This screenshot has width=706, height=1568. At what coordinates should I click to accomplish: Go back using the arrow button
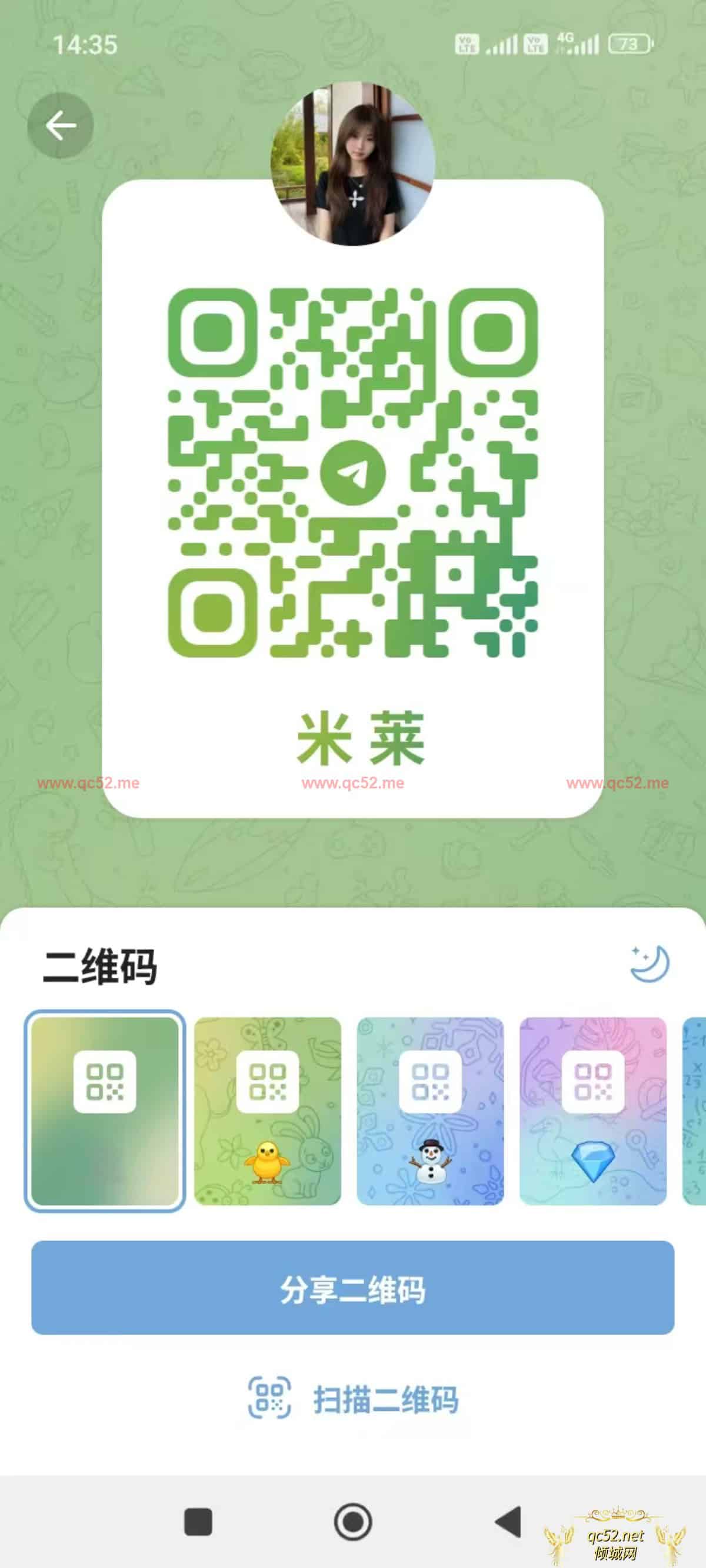[61, 126]
